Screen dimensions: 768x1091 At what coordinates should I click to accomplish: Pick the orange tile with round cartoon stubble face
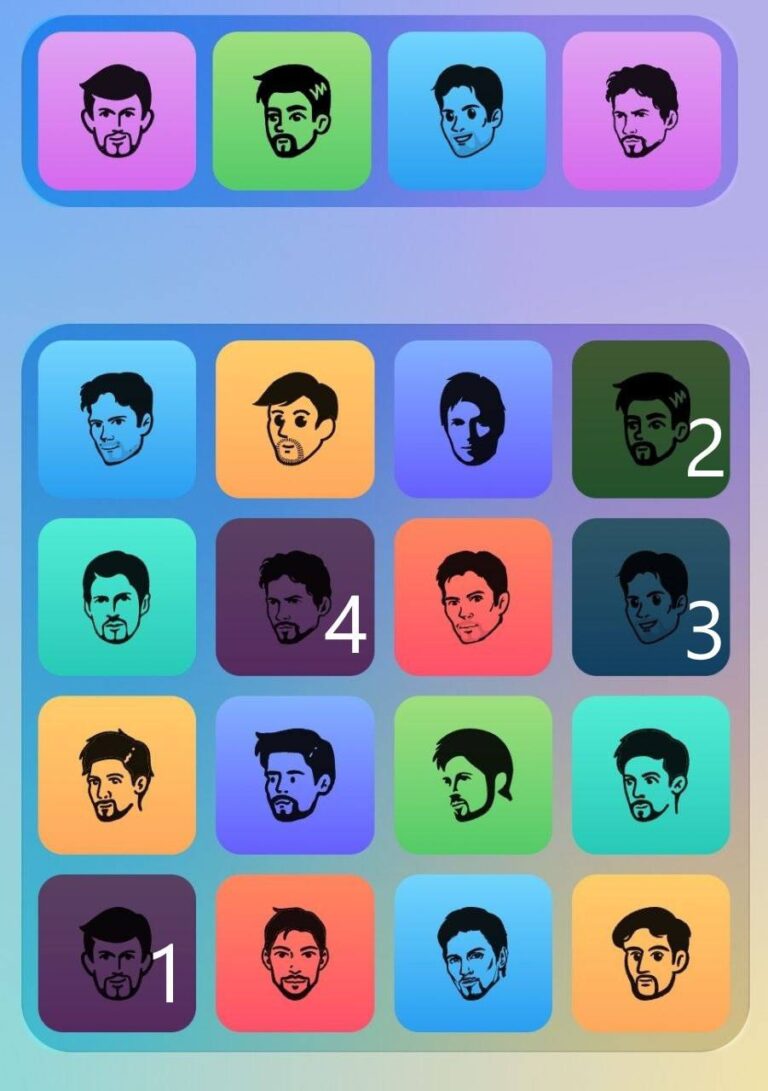[x=295, y=419]
